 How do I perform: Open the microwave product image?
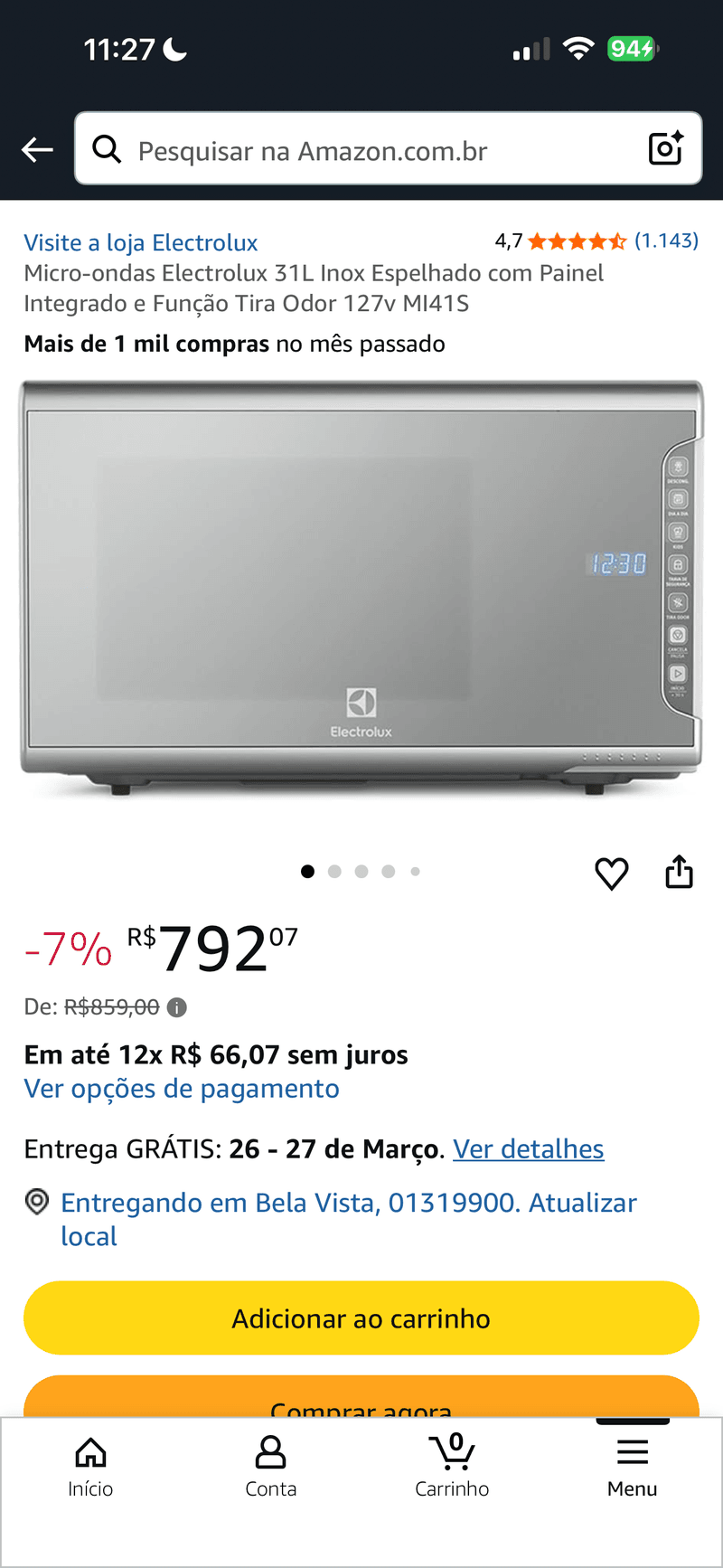(361, 588)
